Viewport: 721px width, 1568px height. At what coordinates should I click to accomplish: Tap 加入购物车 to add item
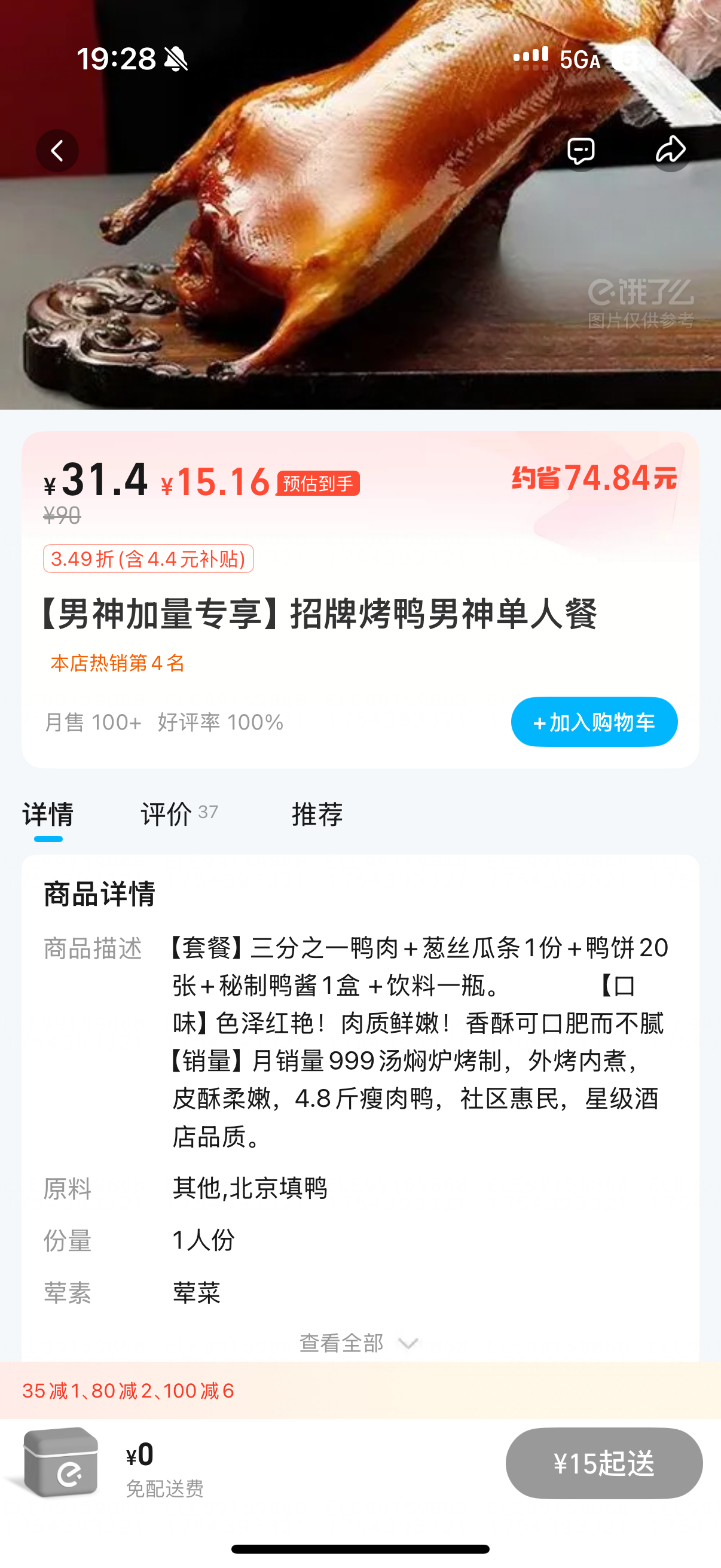tap(594, 722)
